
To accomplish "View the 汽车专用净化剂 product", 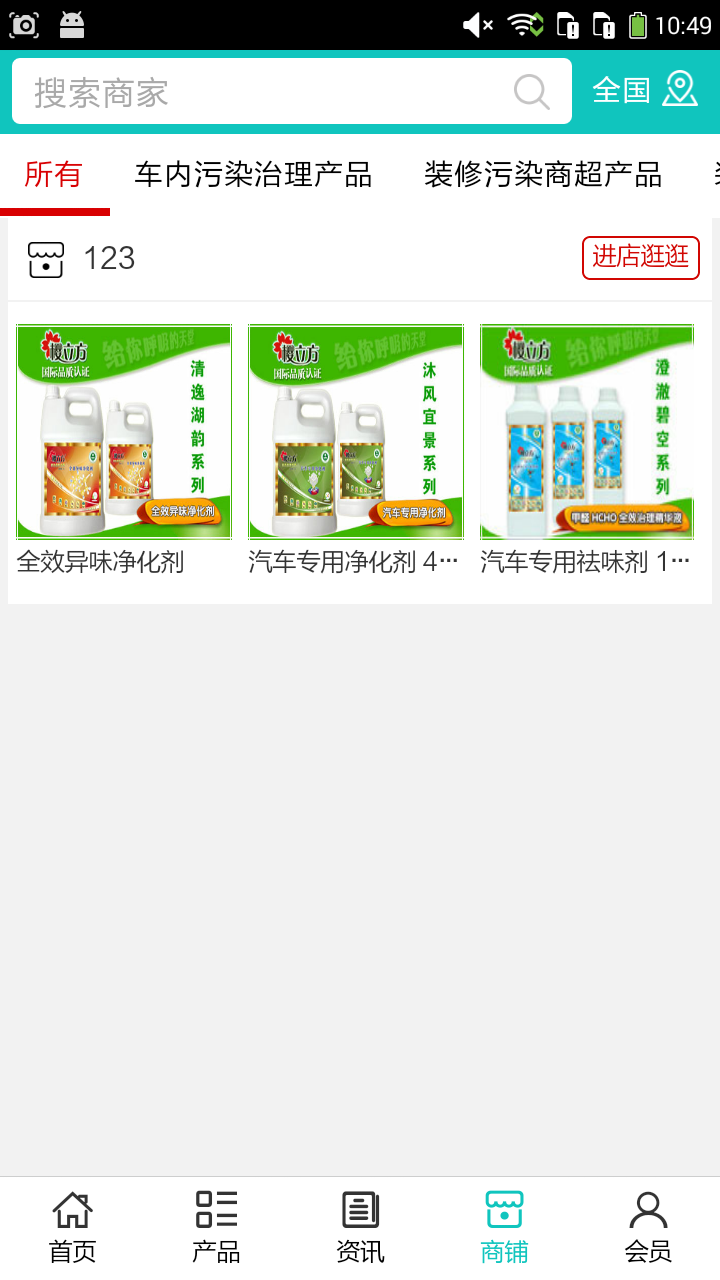I will click(x=356, y=450).
